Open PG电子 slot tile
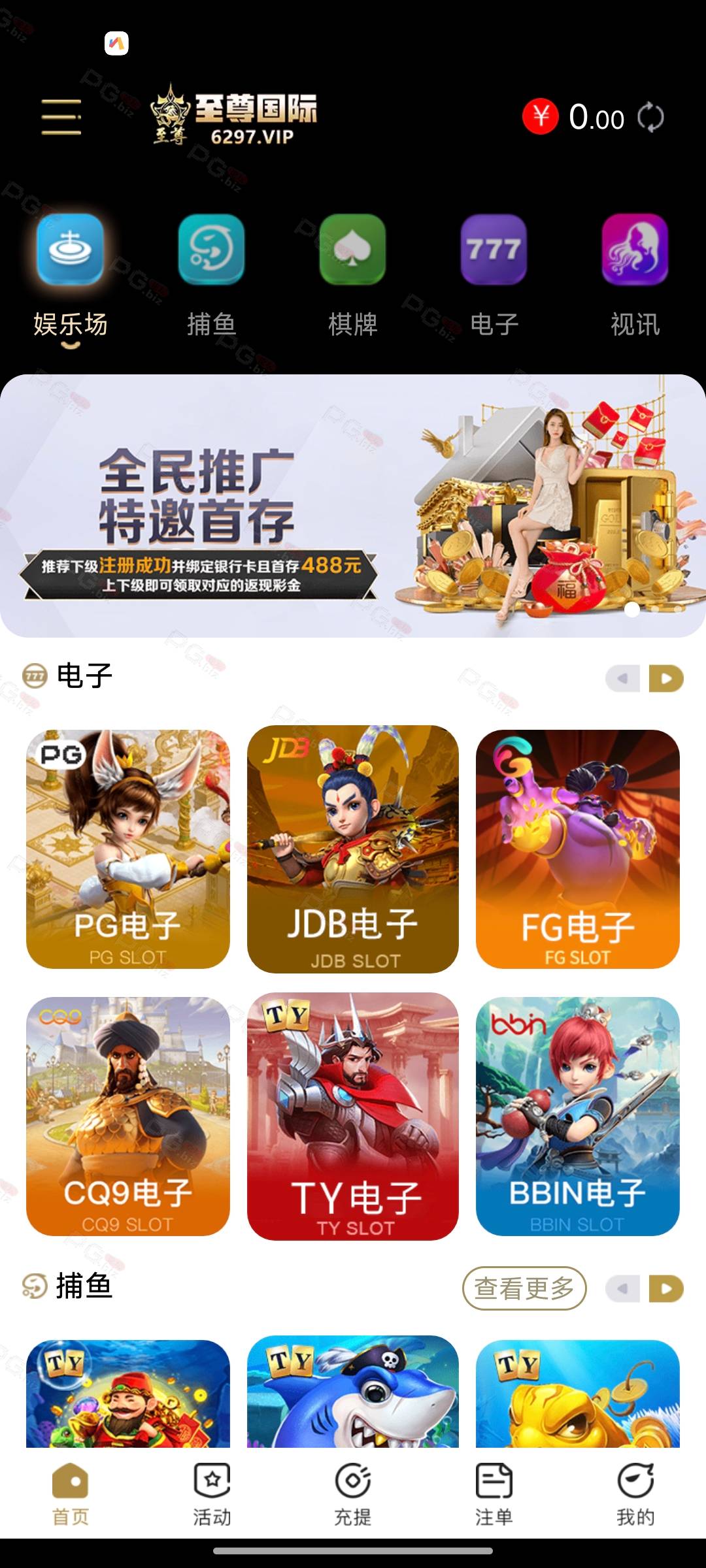706x1568 pixels. [128, 849]
